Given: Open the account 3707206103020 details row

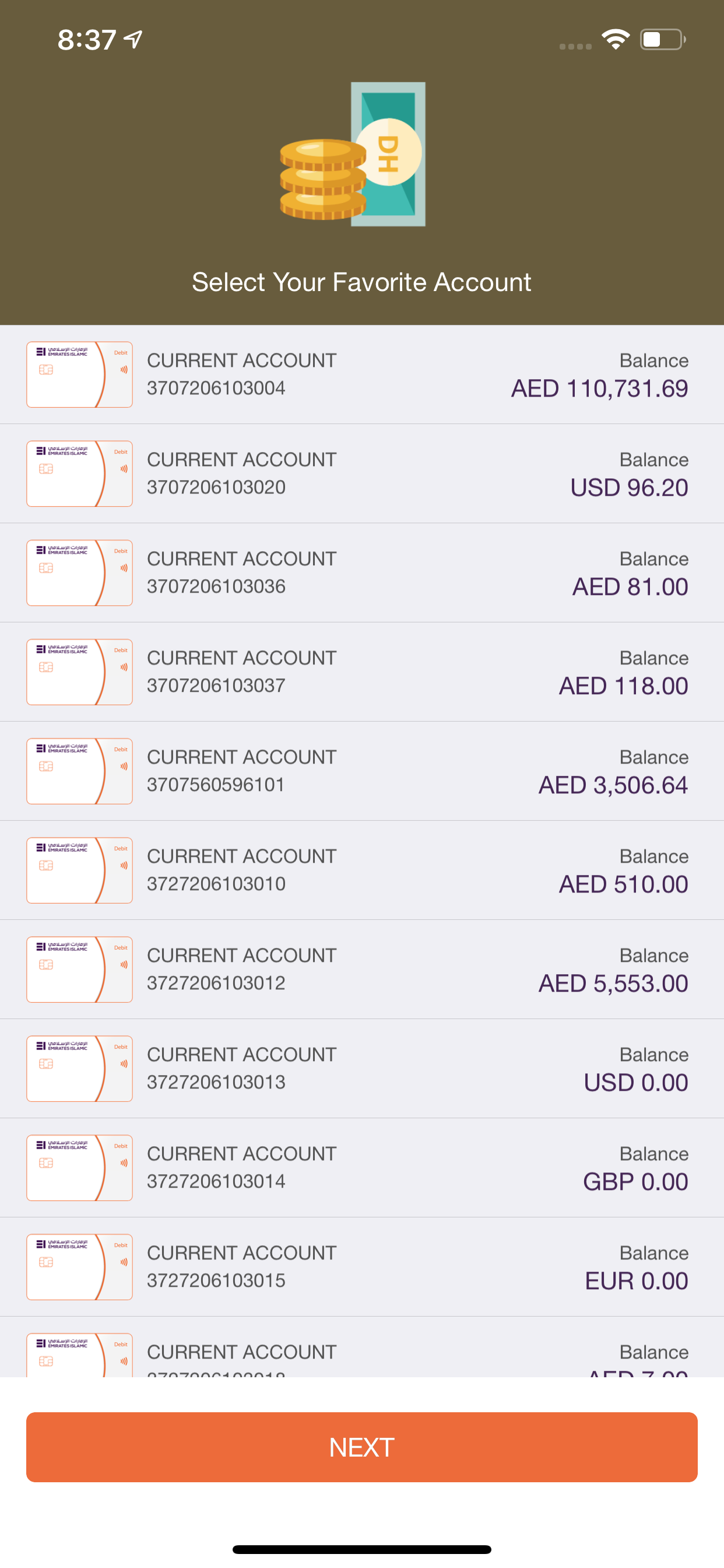Looking at the screenshot, I should (x=362, y=473).
